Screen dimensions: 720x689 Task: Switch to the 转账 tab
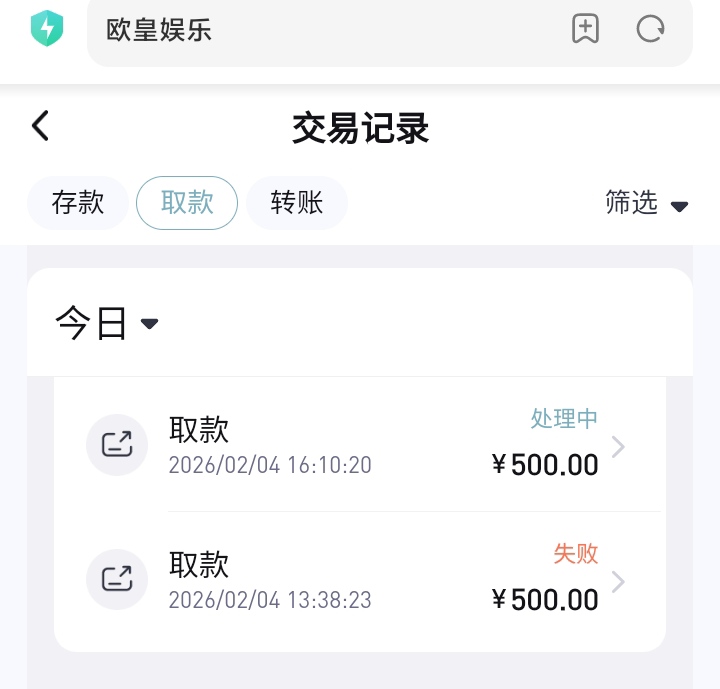tap(297, 203)
